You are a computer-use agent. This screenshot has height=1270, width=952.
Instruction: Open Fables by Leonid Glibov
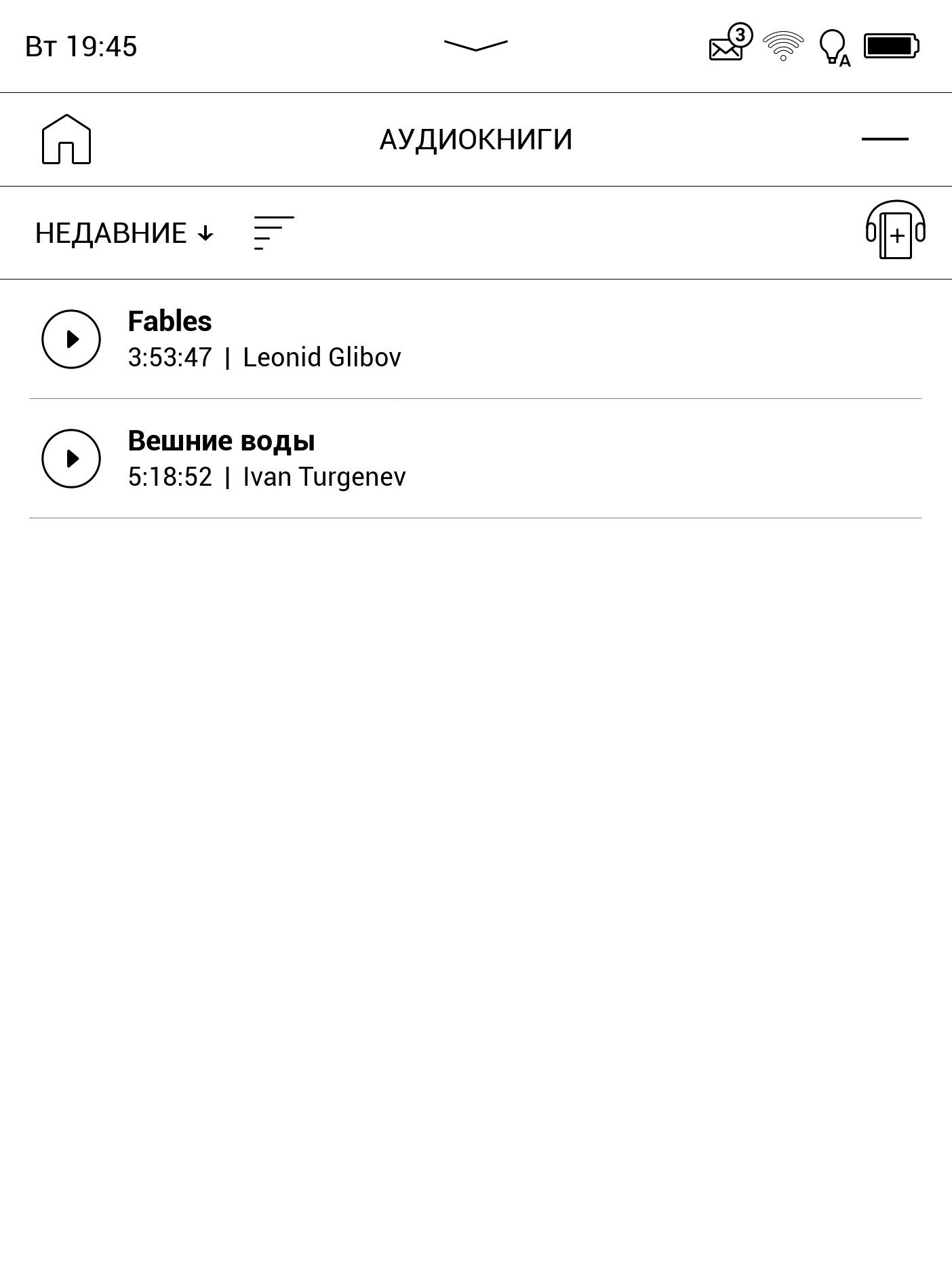264,339
